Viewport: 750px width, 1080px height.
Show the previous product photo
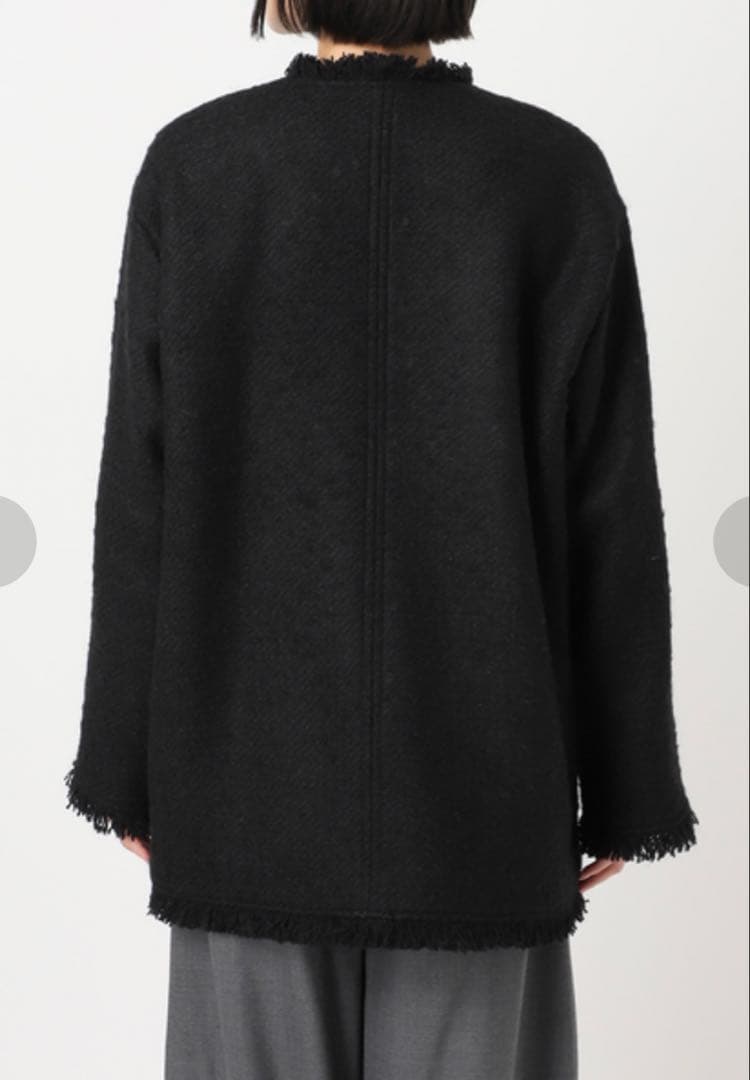point(14,541)
